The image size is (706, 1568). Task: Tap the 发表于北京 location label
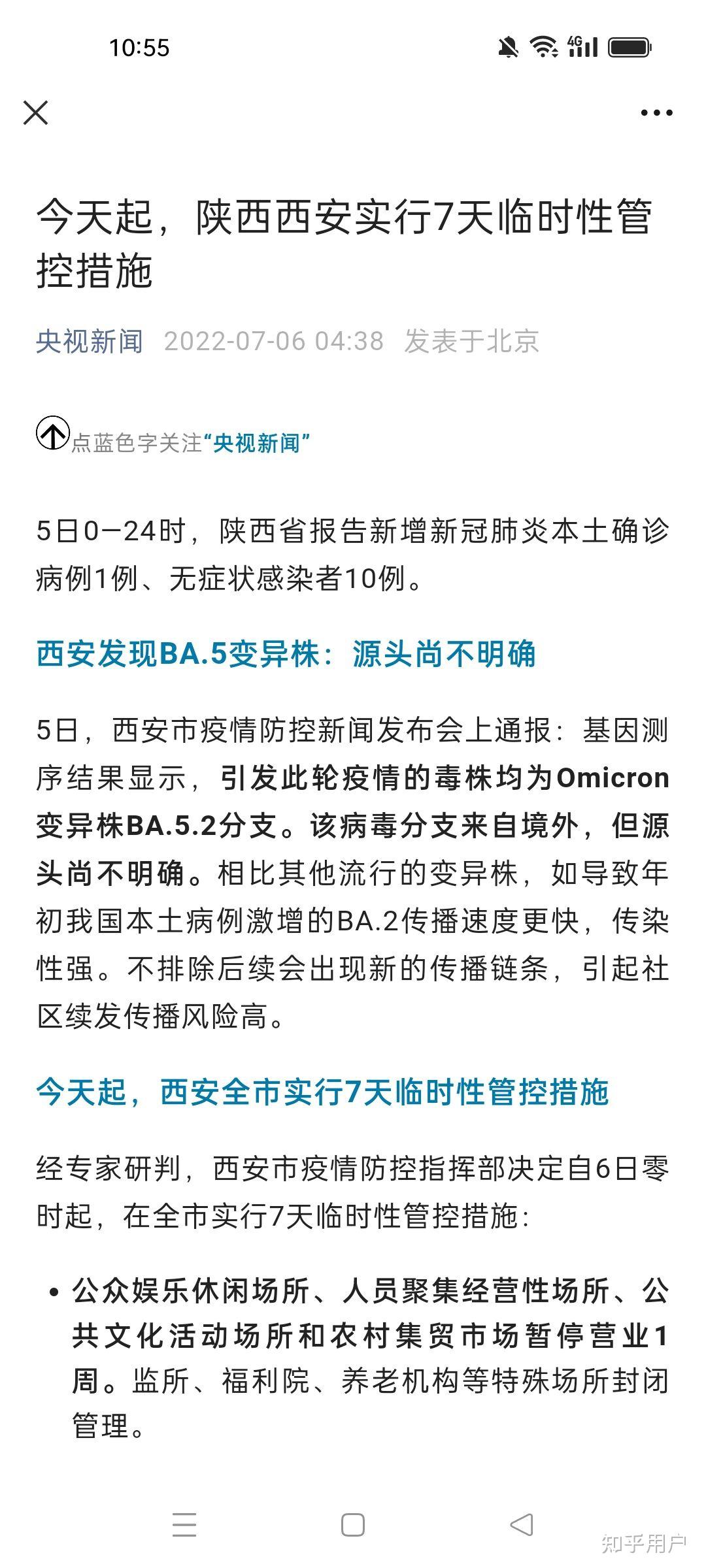pyautogui.click(x=471, y=340)
